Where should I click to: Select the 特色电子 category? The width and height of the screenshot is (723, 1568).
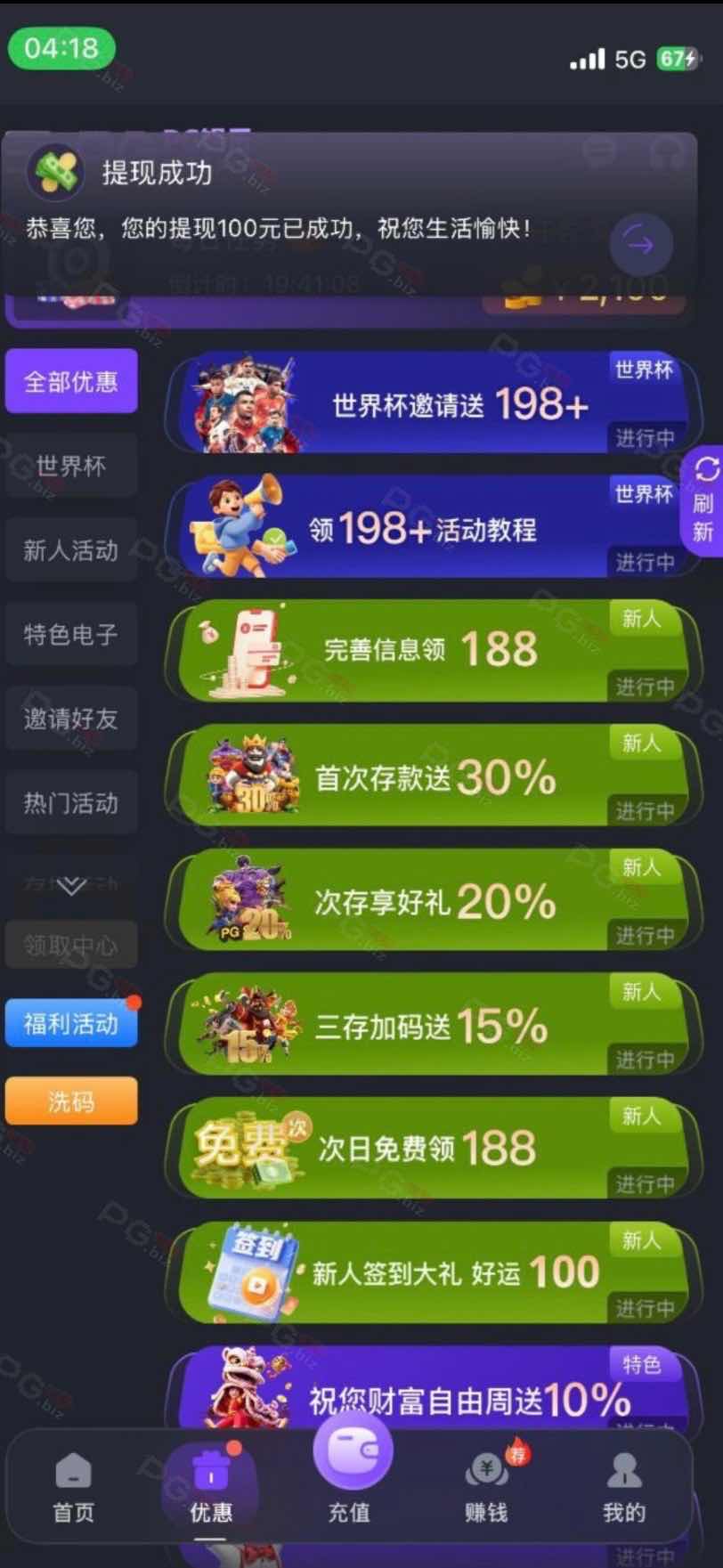coord(71,635)
